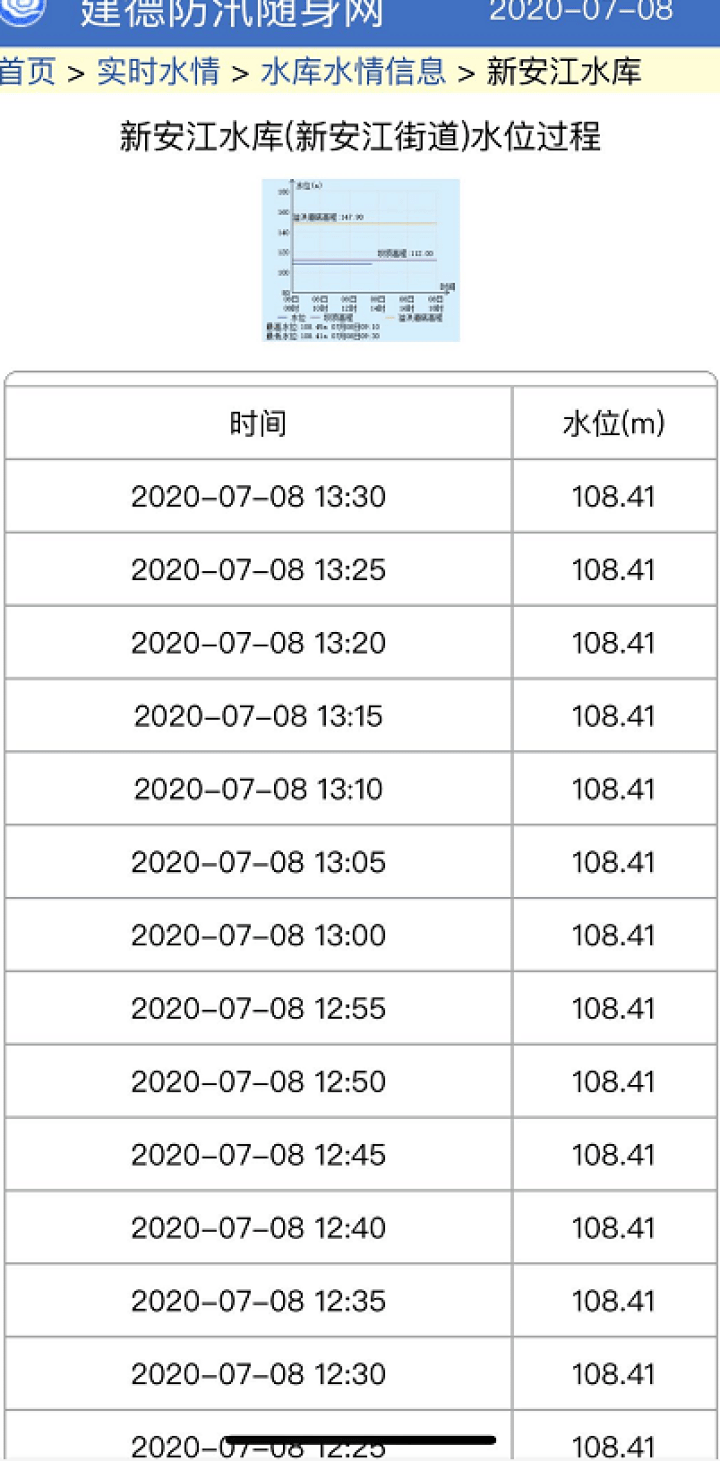
Task: Click the 水位(m) vertical axis label
Action: [x=308, y=184]
